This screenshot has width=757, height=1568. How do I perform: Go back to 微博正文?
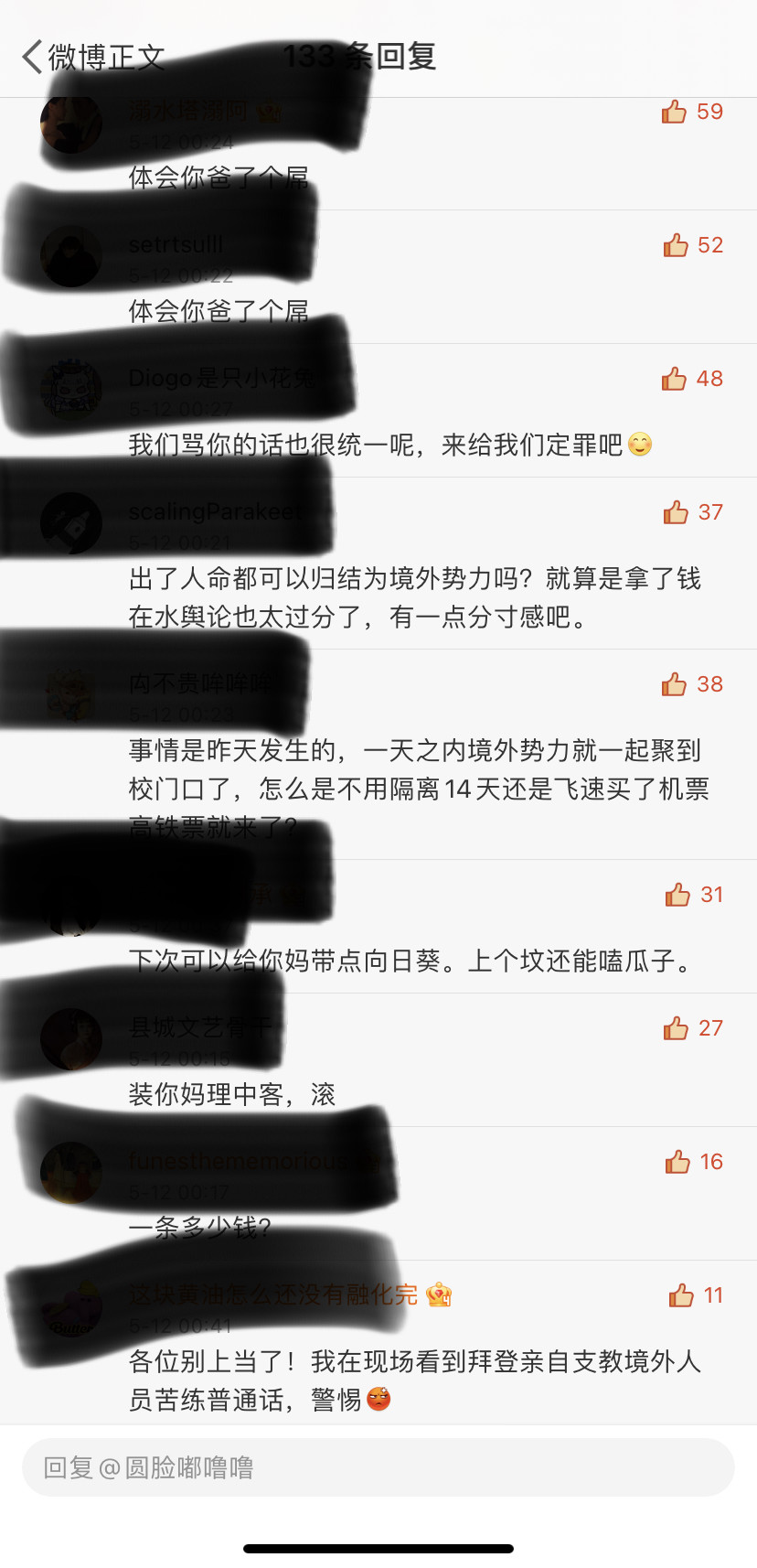[x=91, y=57]
